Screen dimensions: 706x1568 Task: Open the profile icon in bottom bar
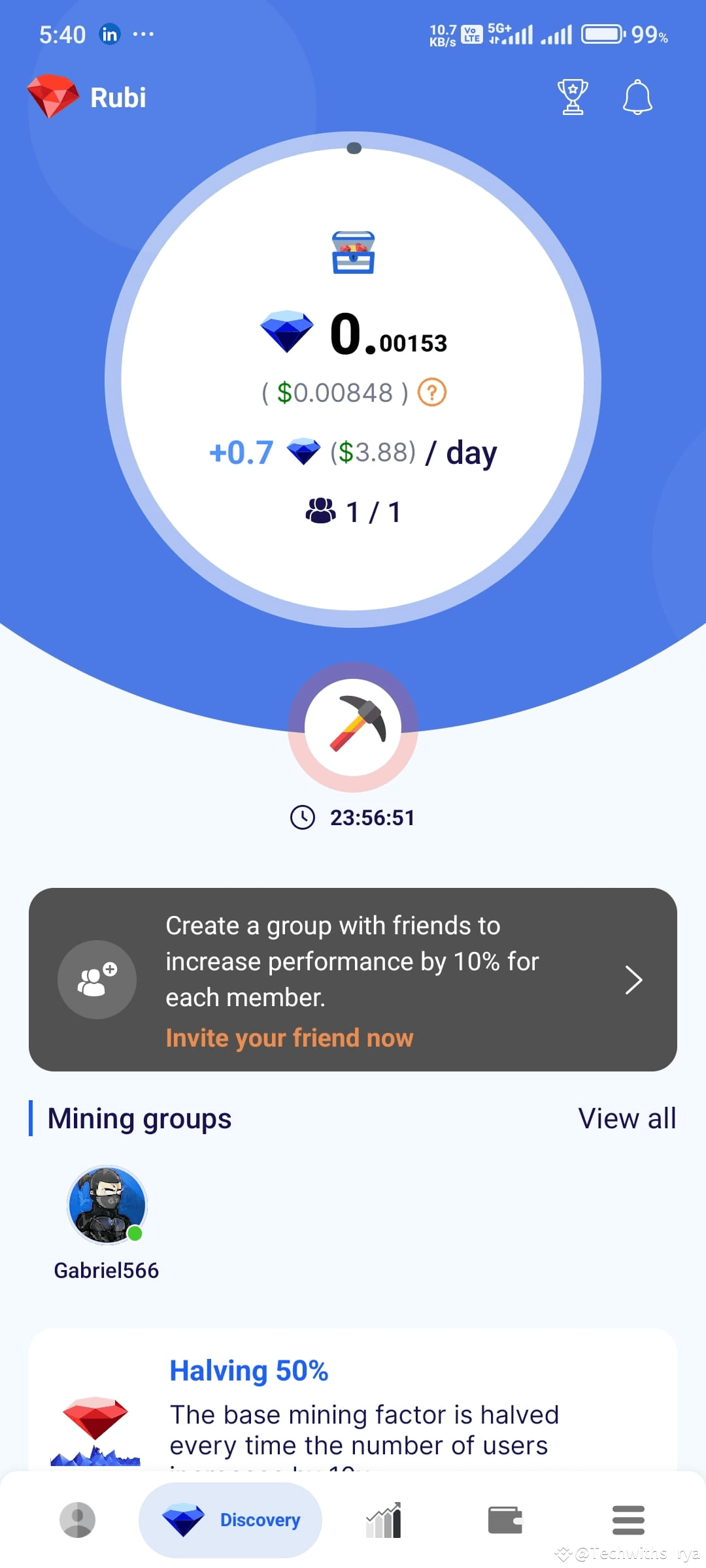pos(78,1519)
